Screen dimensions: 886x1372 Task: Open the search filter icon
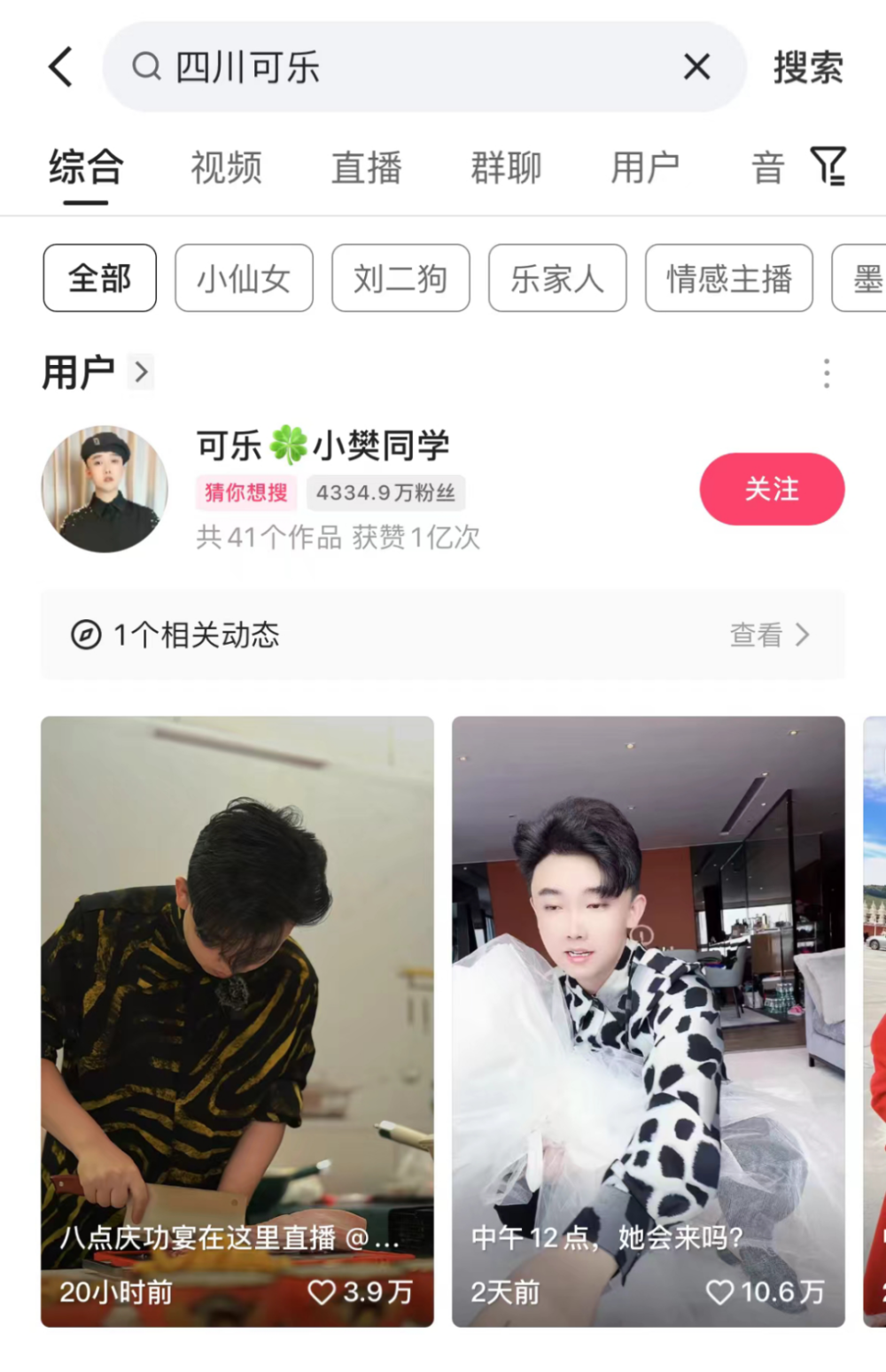tap(829, 167)
